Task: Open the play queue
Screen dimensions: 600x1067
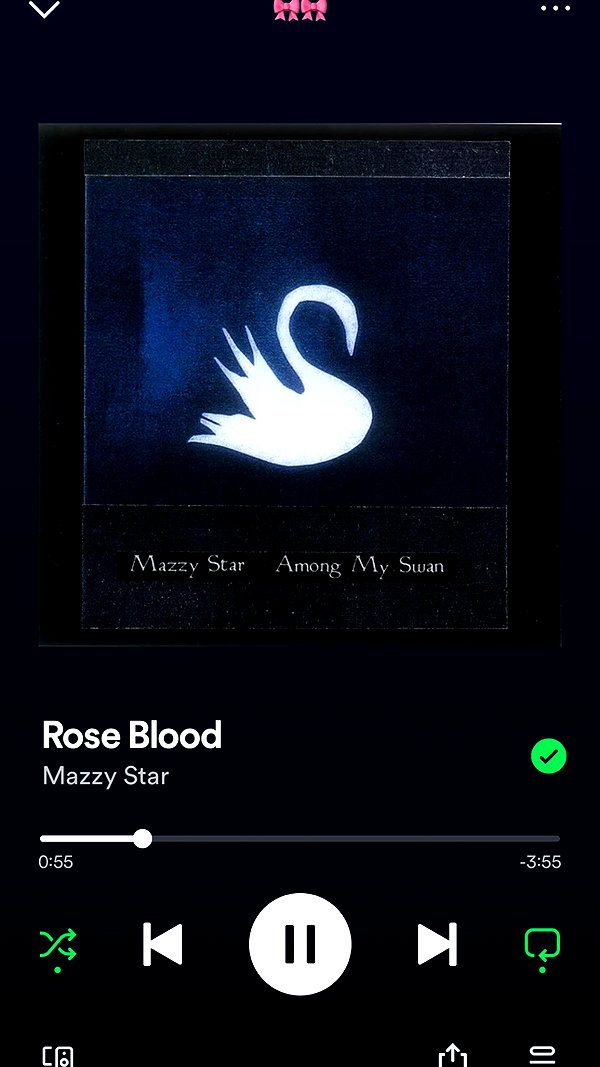Action: click(542, 1056)
